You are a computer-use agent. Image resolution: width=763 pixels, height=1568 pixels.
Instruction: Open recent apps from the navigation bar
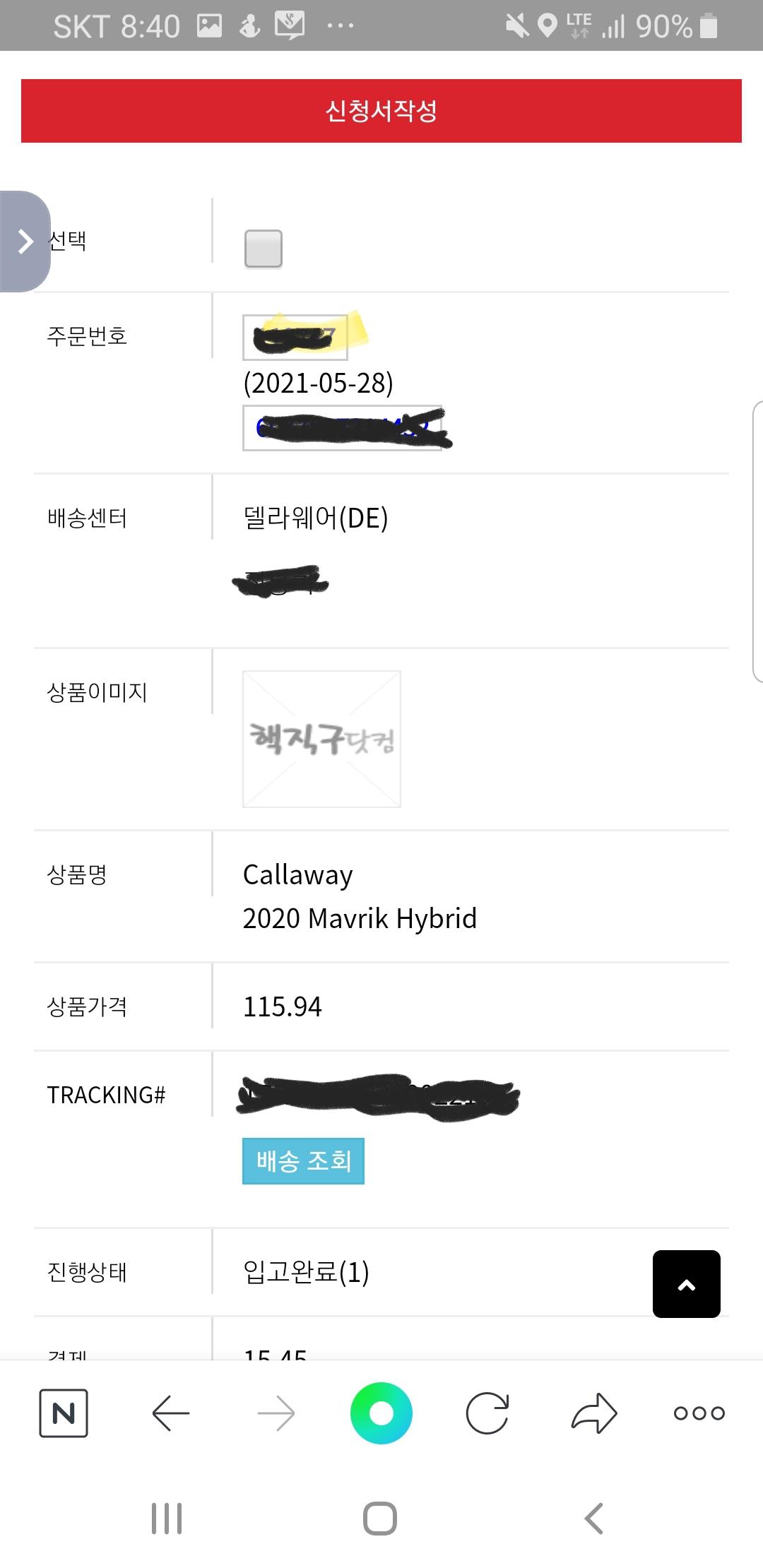[x=167, y=1519]
